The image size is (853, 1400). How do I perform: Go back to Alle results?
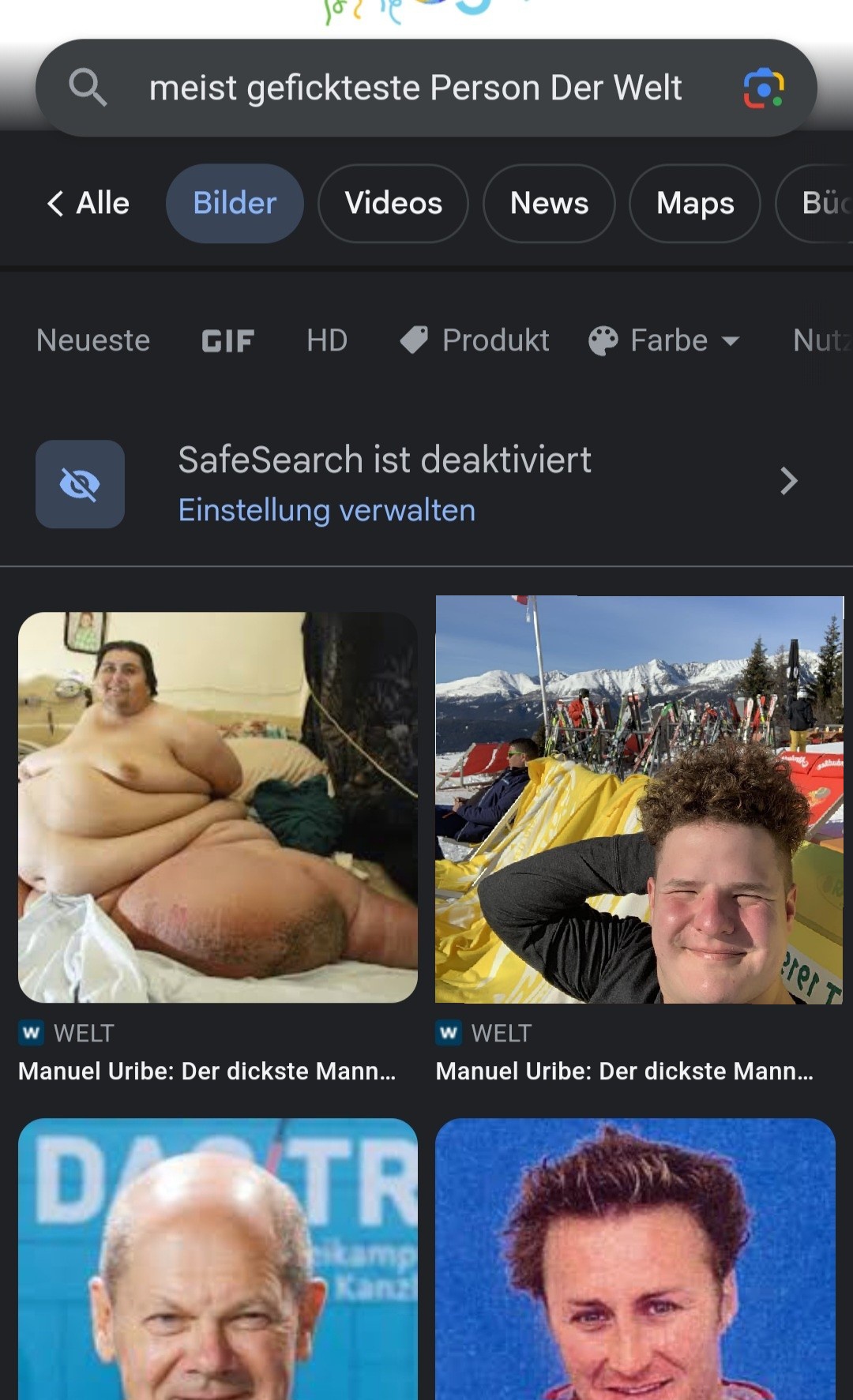coord(88,203)
